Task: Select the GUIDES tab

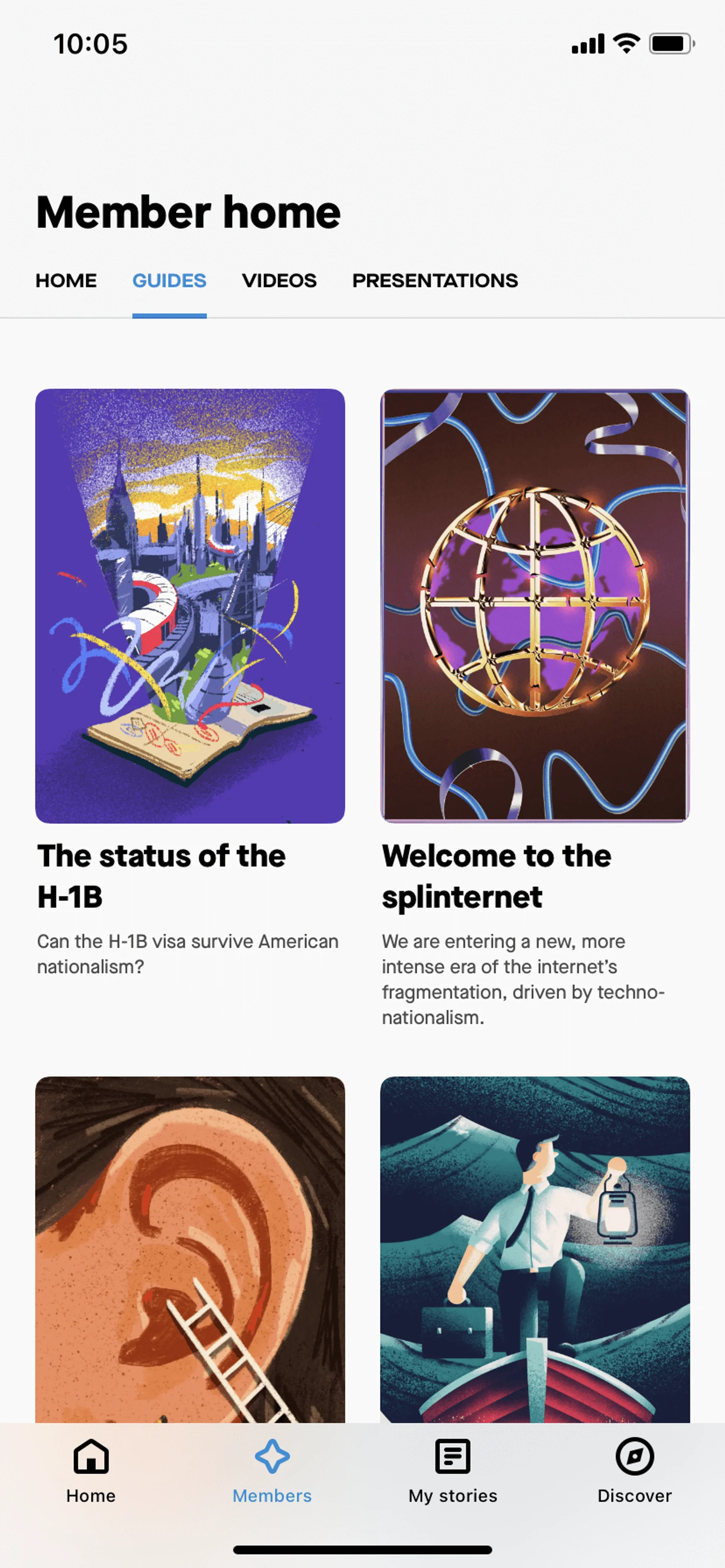Action: (170, 281)
